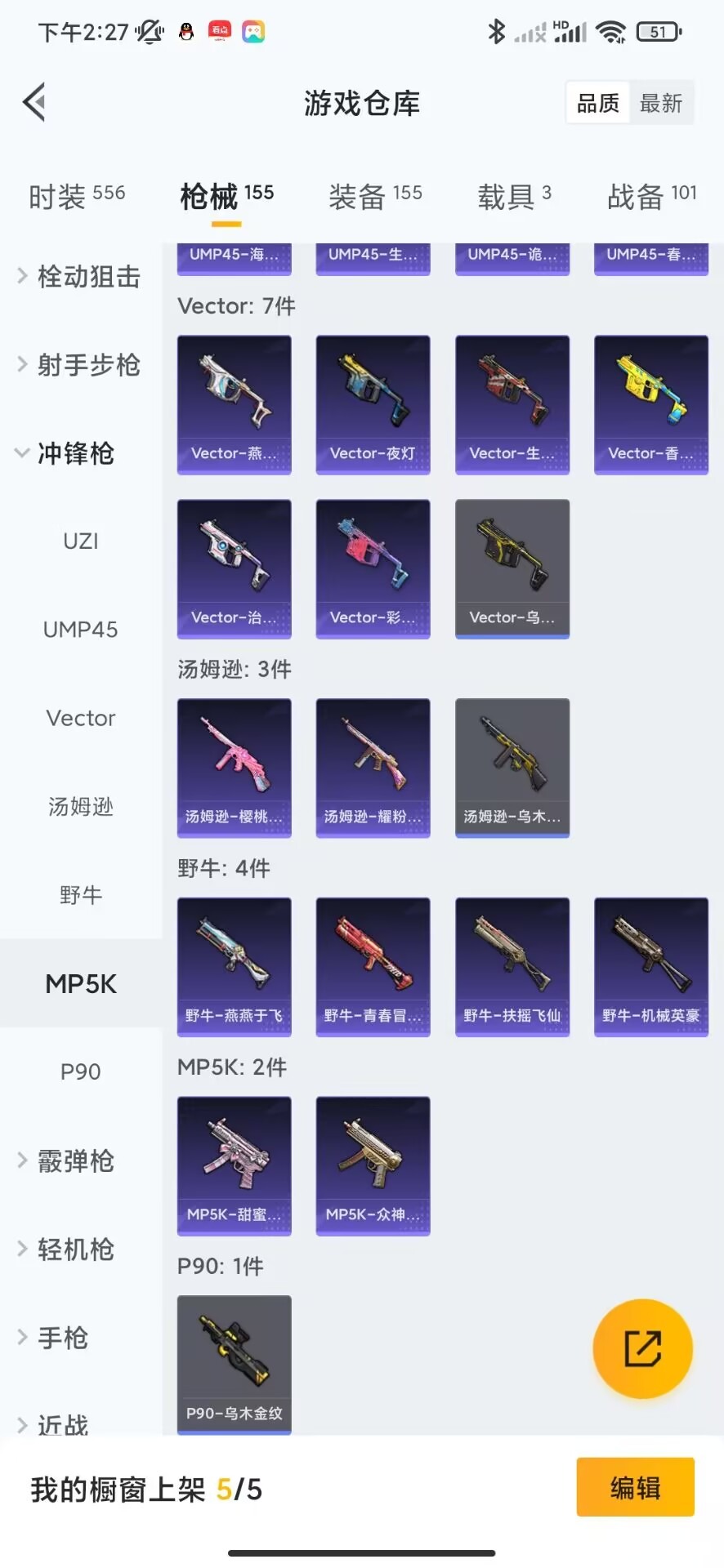Jump to P90 in the sidebar
The height and width of the screenshot is (1568, 724).
click(x=80, y=1071)
